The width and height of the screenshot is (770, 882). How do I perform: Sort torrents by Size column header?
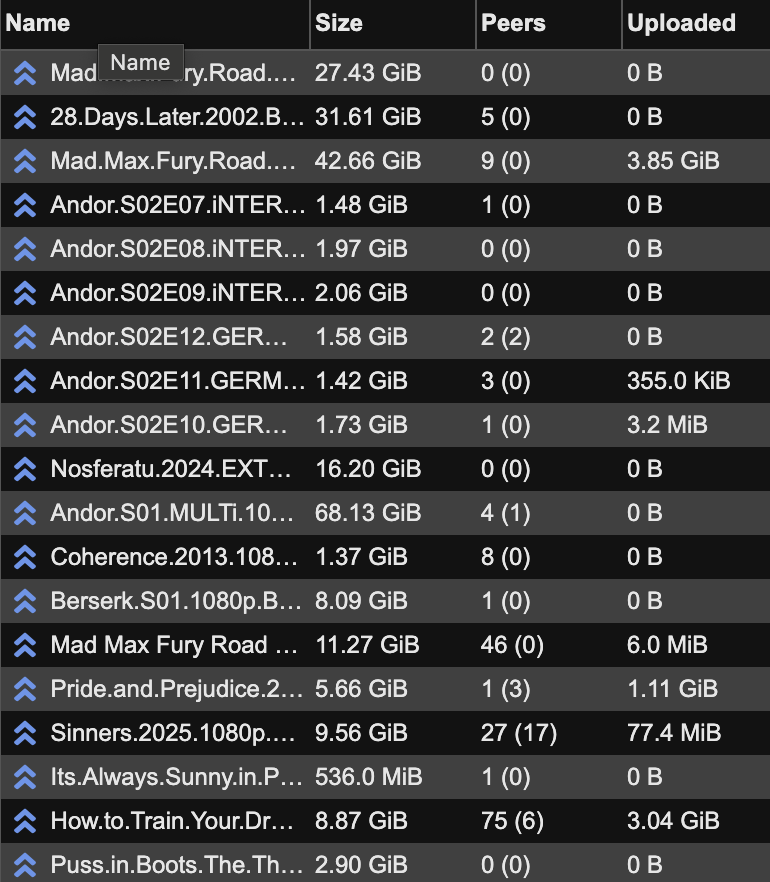(340, 23)
